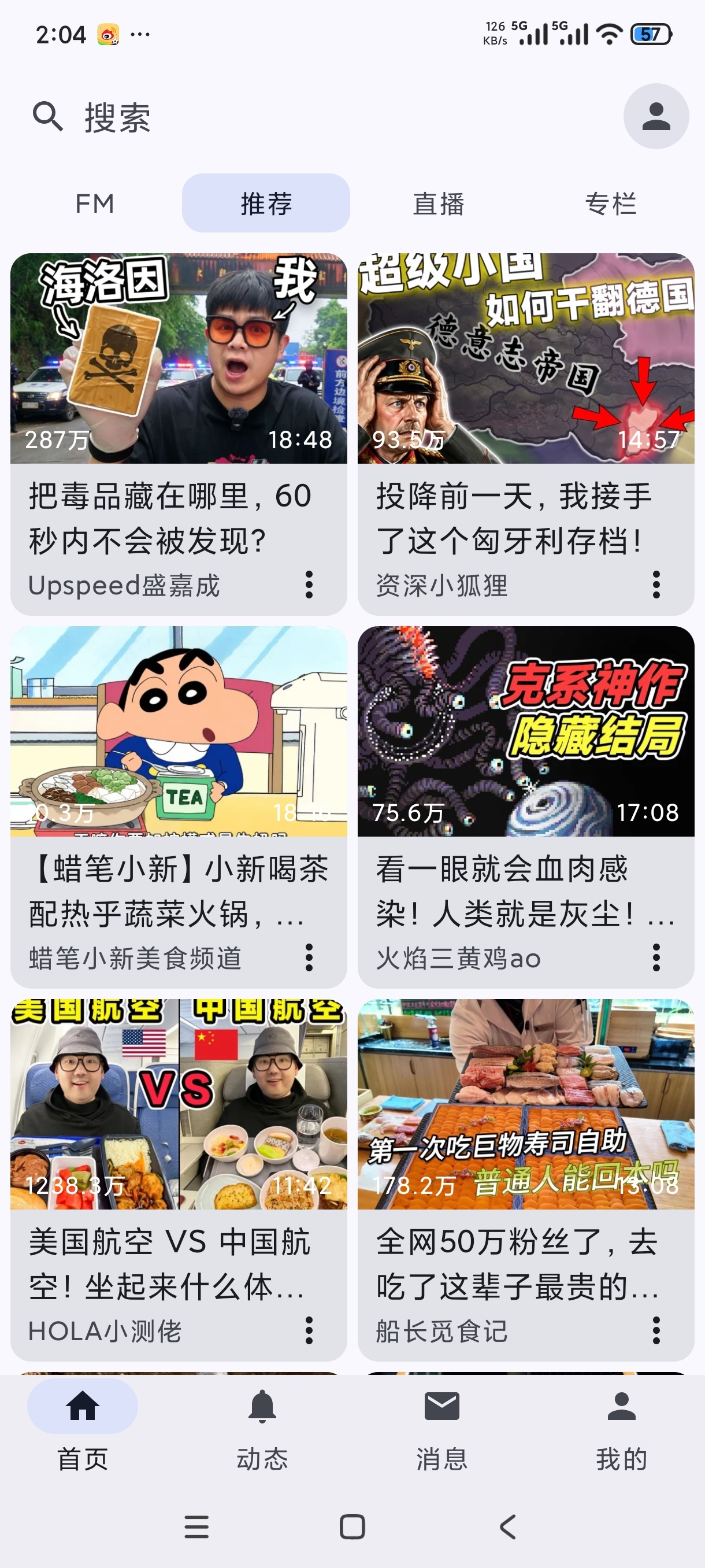Go to the 动态 bottom tab

262,1430
